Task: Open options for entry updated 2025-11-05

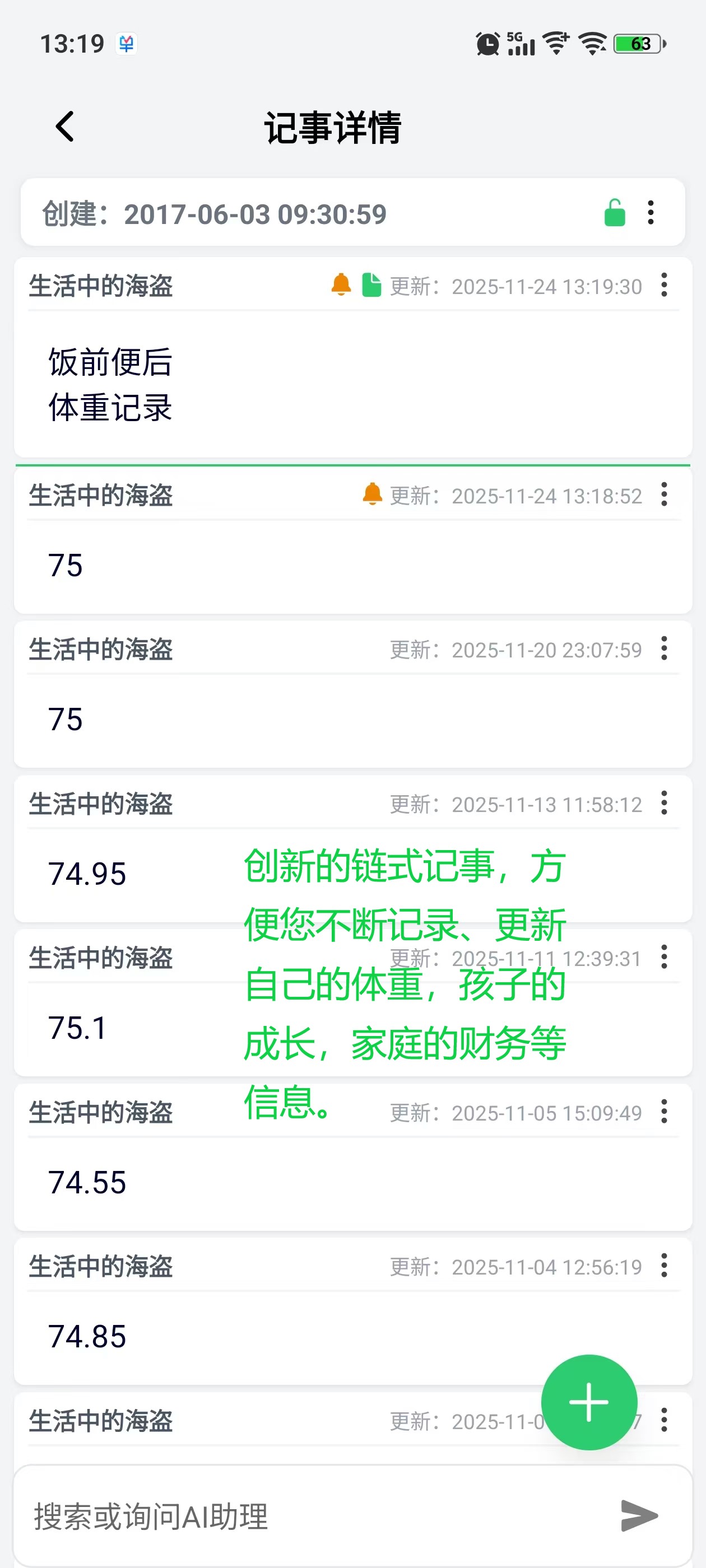Action: pyautogui.click(x=664, y=1112)
